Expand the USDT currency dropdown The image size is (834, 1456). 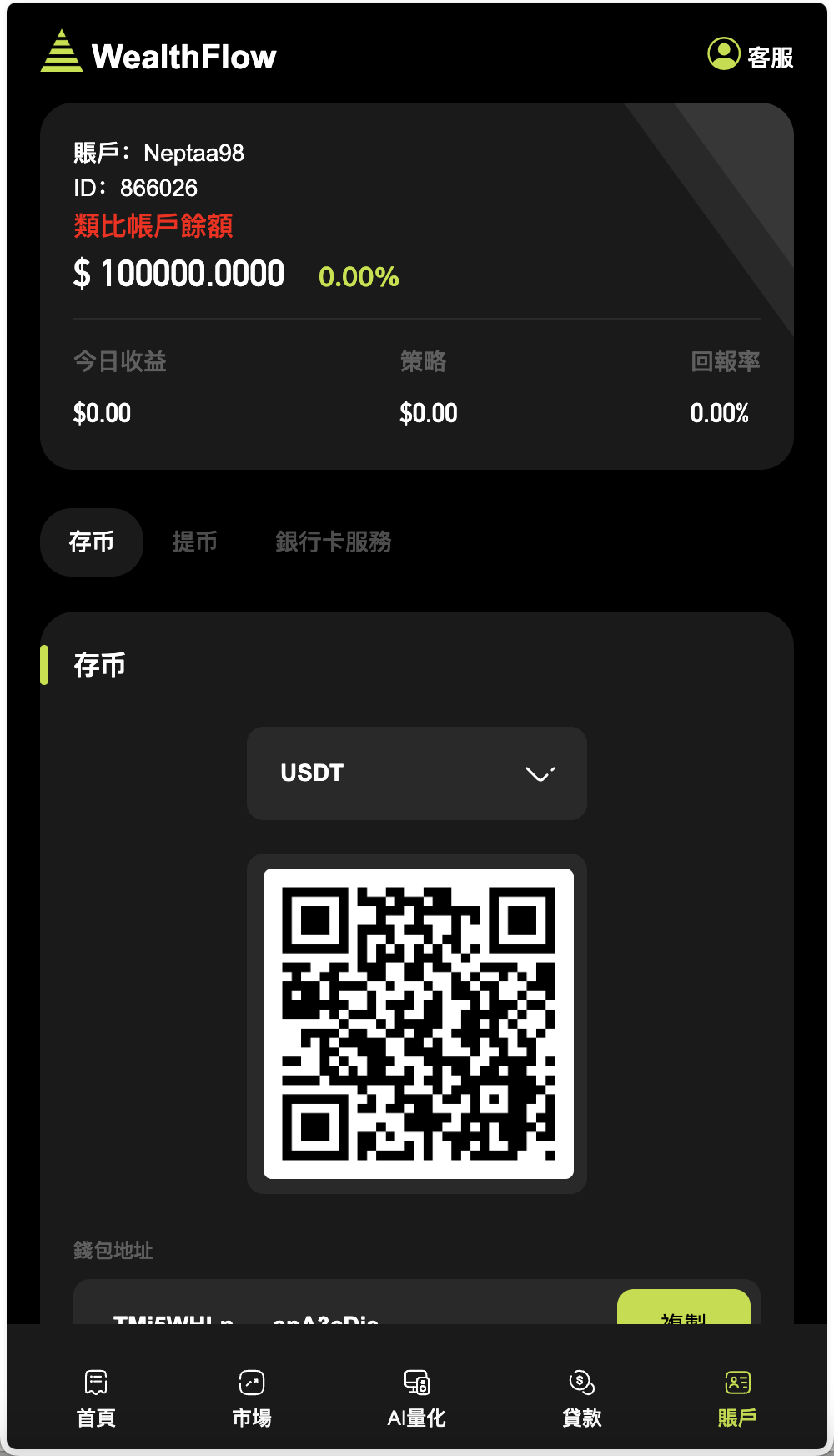click(415, 773)
